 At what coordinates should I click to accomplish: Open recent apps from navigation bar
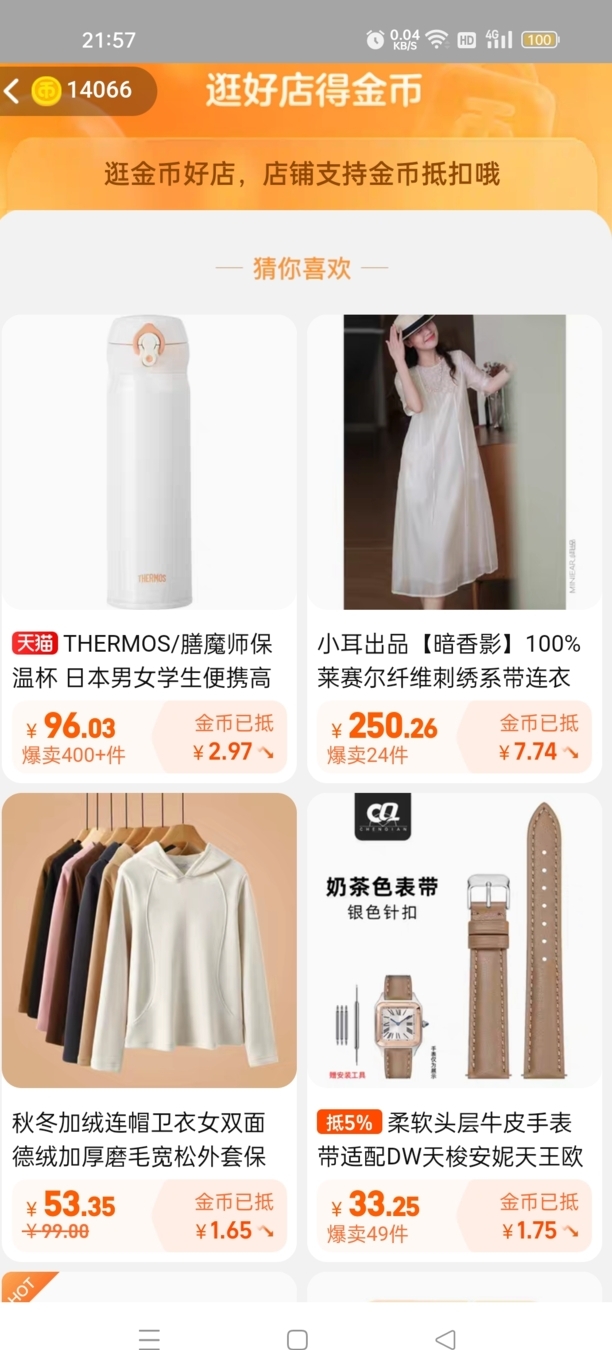click(150, 1339)
